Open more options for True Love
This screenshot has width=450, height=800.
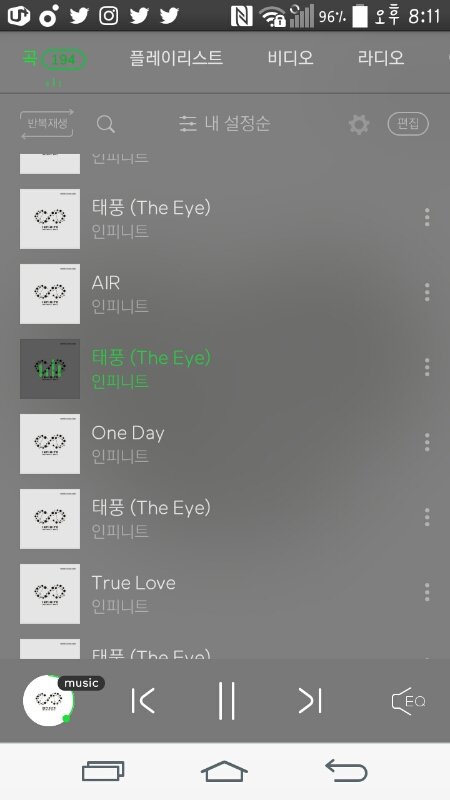(427, 592)
